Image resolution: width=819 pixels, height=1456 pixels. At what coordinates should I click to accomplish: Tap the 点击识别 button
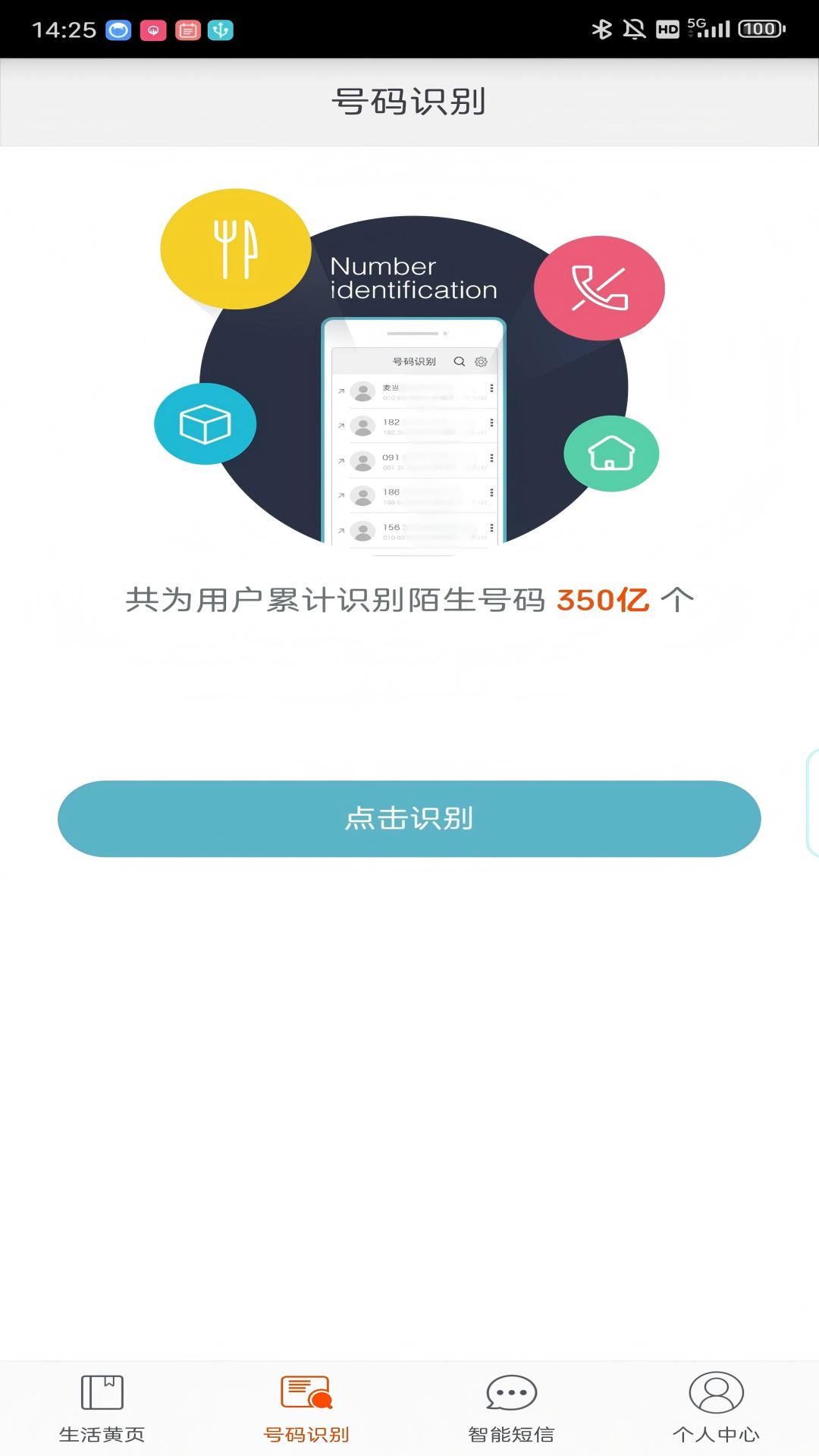409,819
